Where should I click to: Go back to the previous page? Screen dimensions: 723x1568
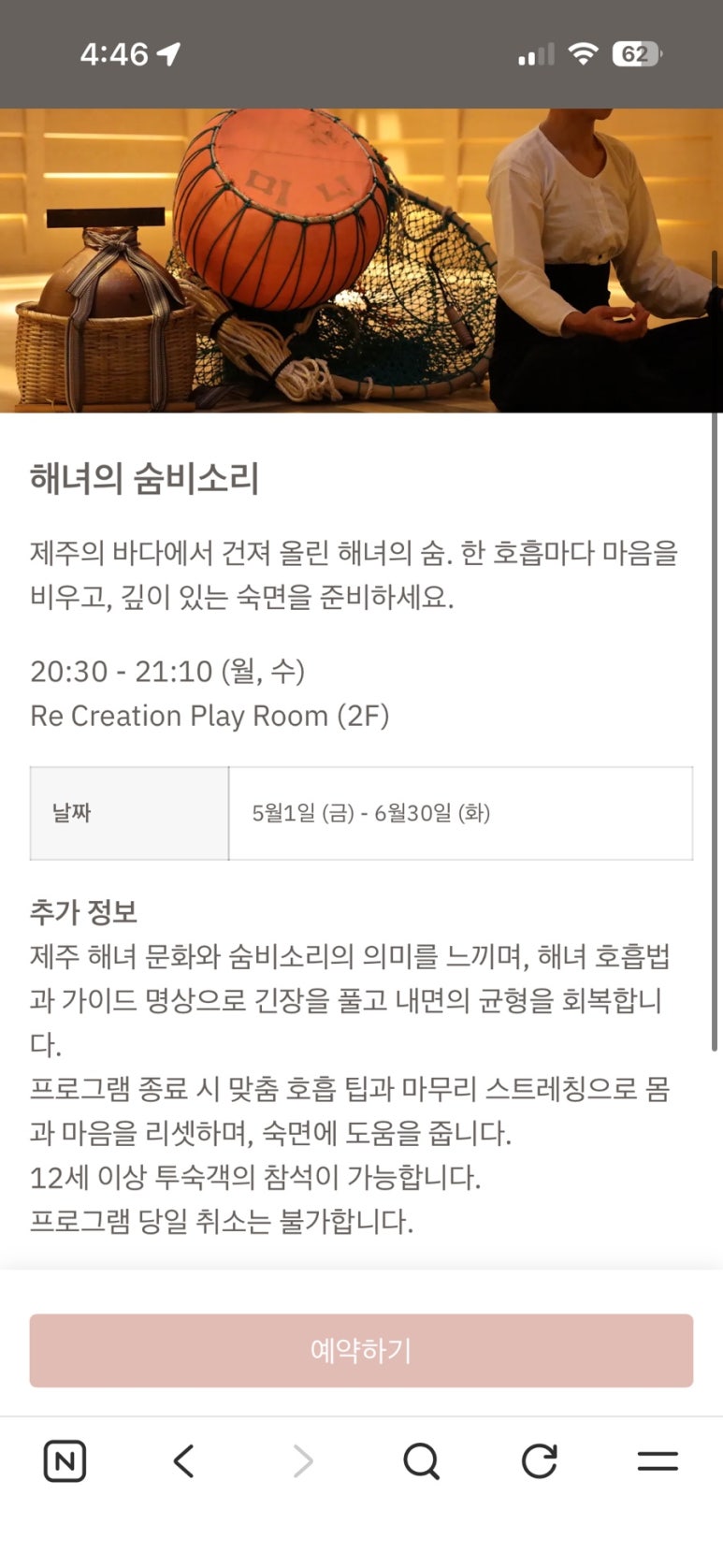click(184, 1460)
